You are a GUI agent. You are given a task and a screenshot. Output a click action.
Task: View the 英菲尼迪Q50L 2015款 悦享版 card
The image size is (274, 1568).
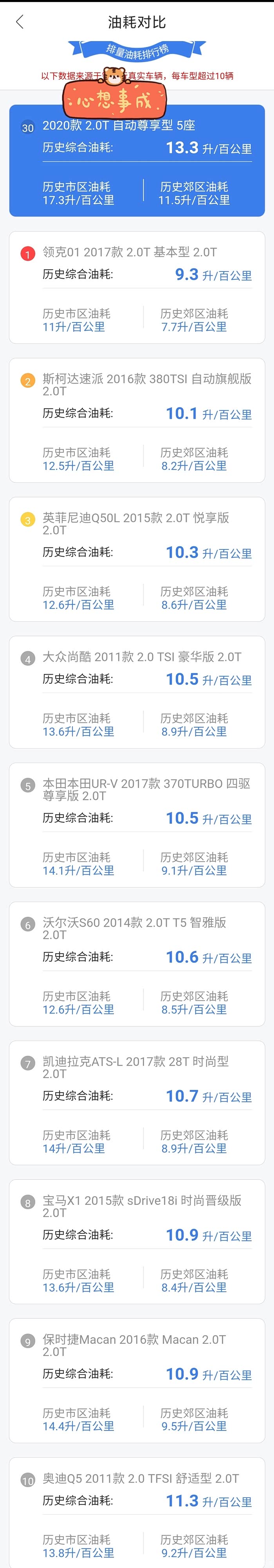coord(137,559)
